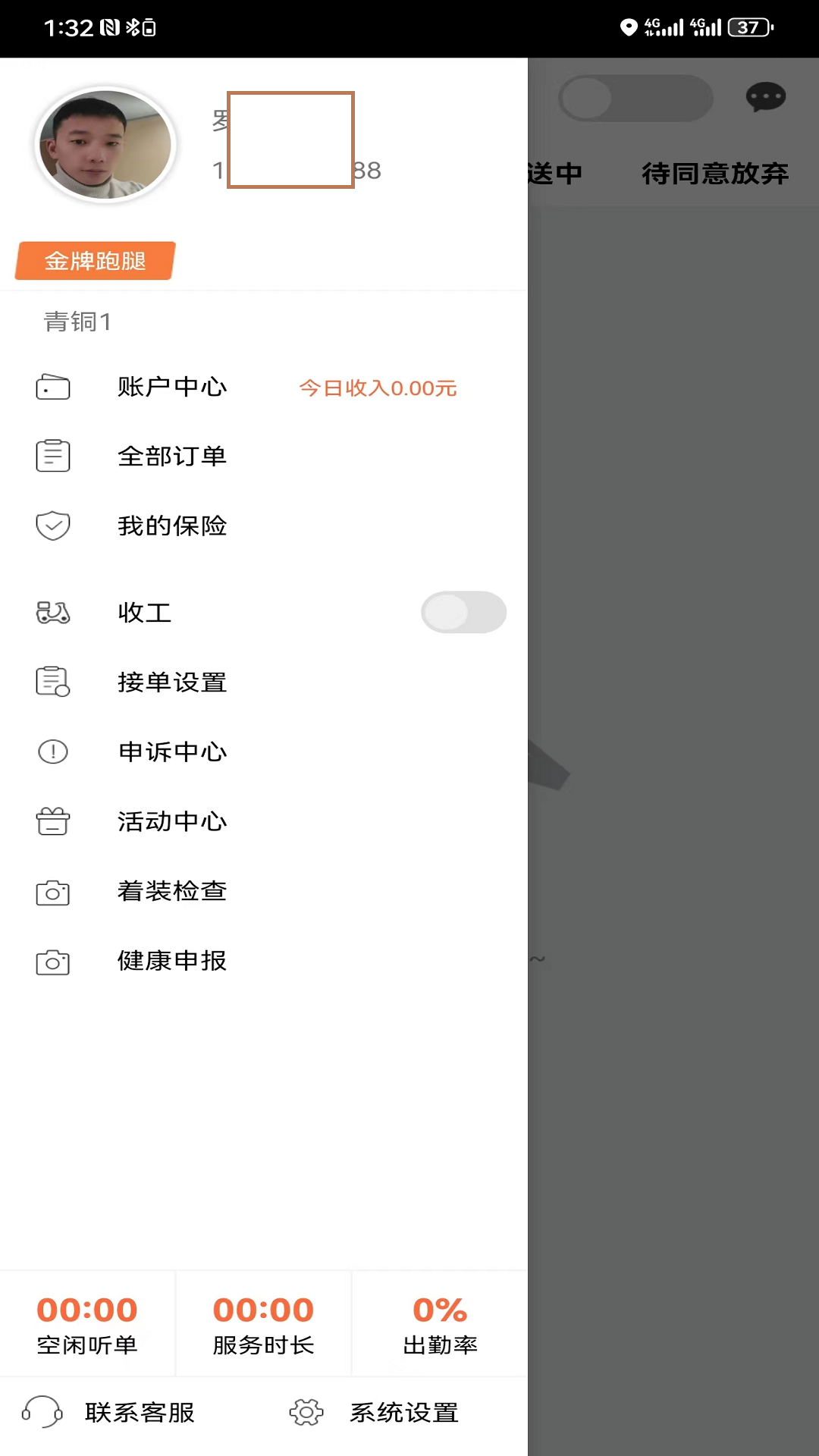Select the 全部订单 clipboard icon

point(52,455)
